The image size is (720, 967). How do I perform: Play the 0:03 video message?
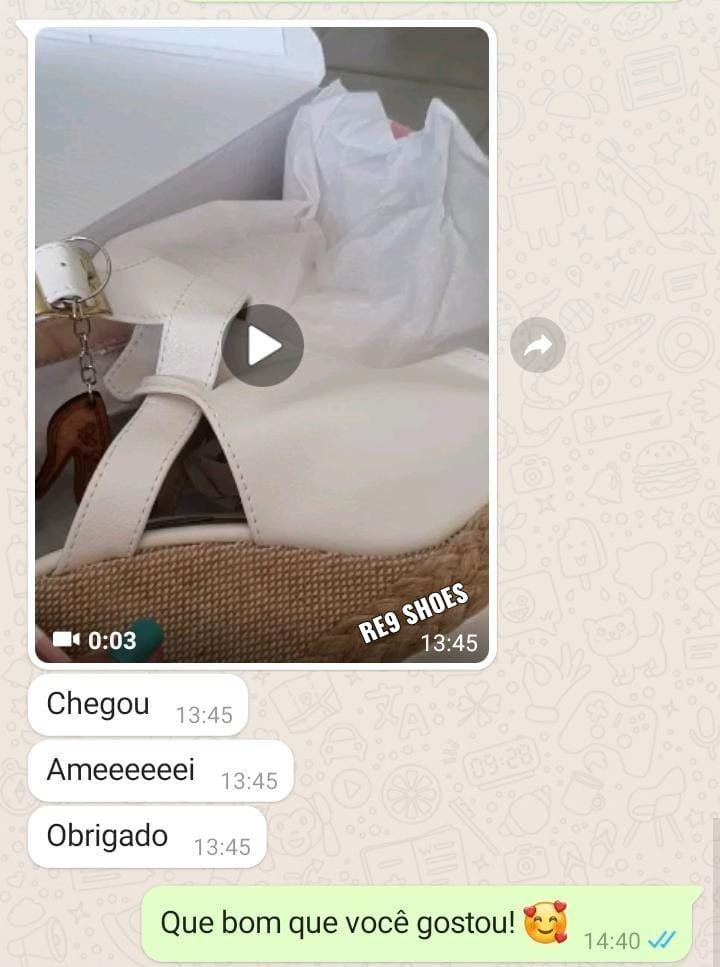[x=263, y=346]
